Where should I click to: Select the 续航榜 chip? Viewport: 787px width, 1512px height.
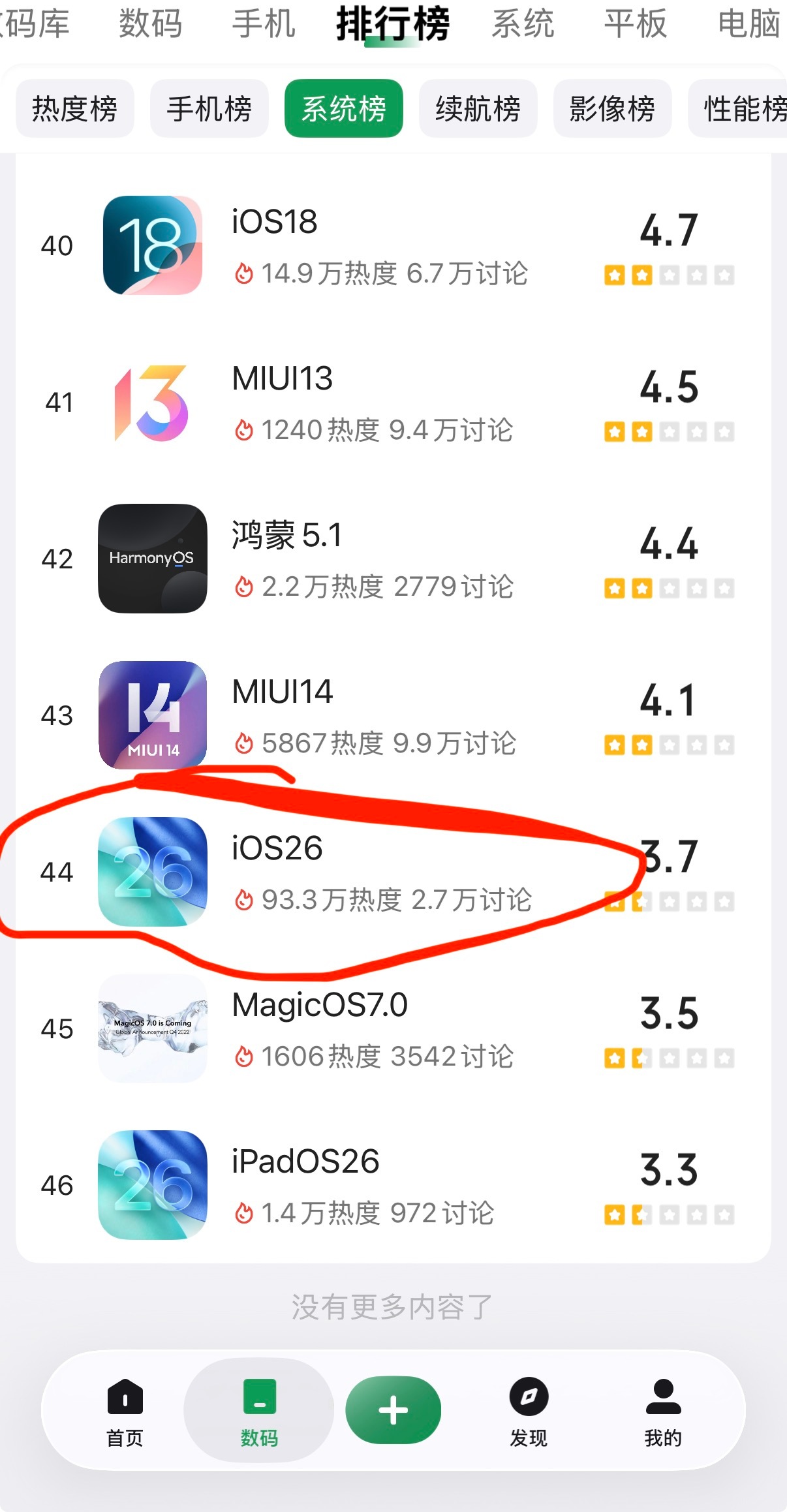click(x=478, y=108)
